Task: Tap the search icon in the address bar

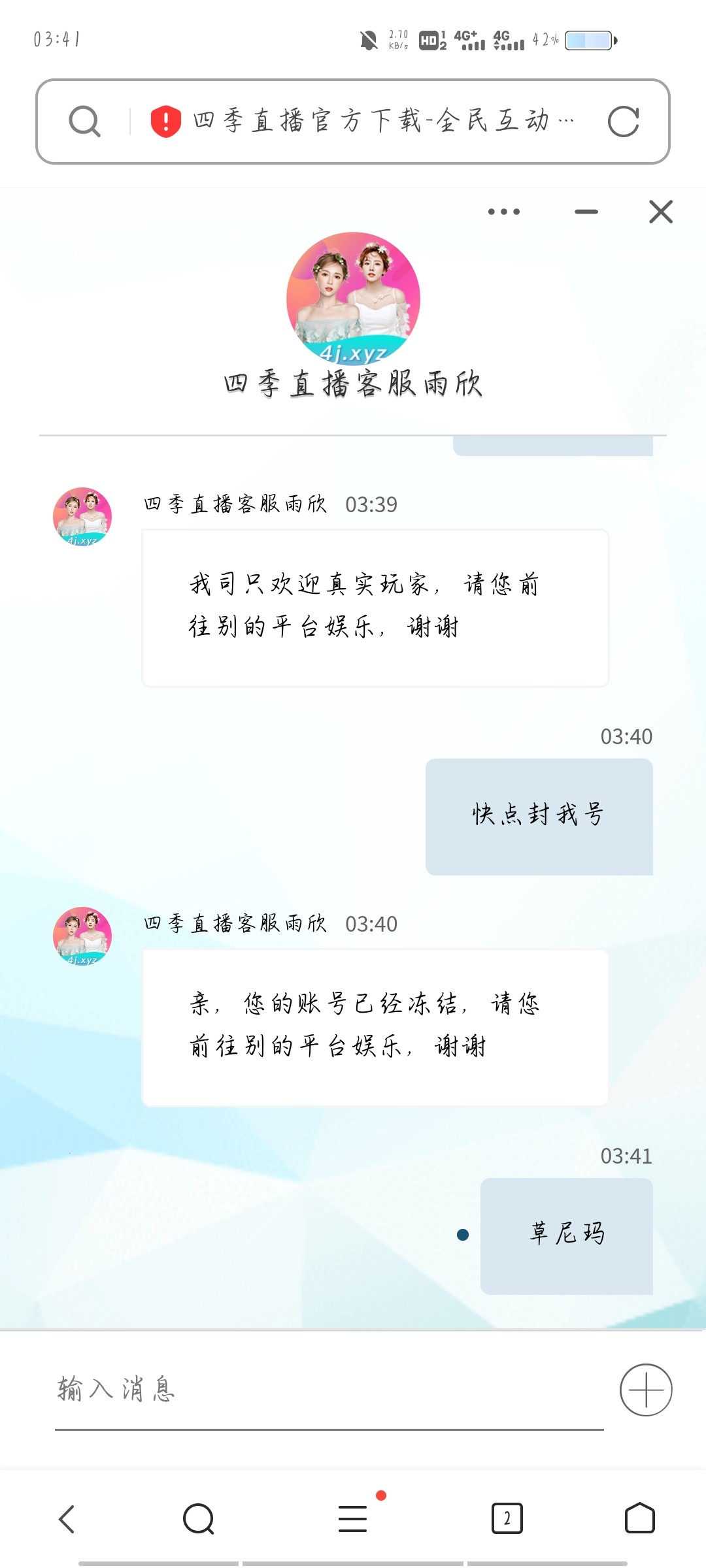Action: [x=85, y=122]
